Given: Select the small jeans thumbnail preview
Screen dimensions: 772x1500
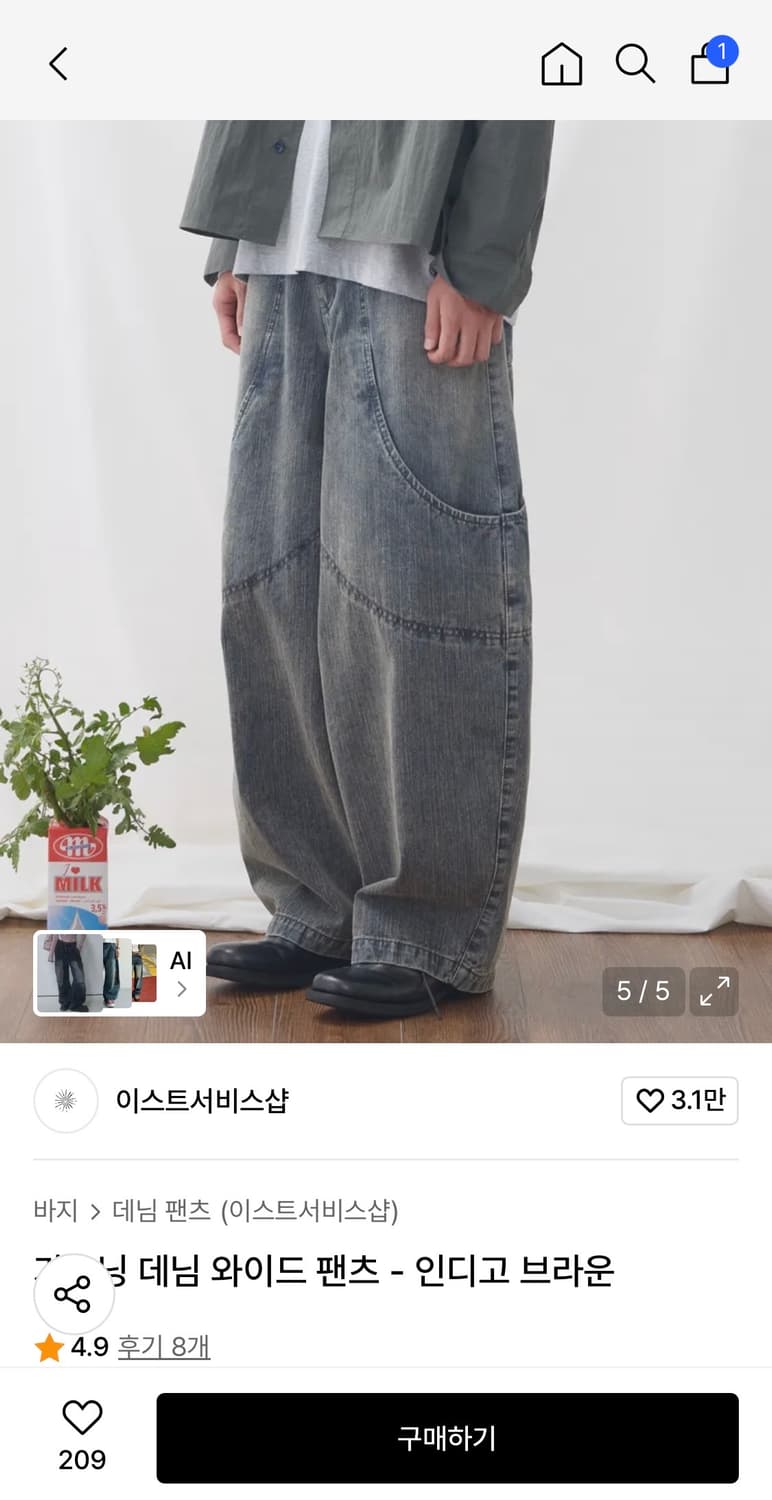Looking at the screenshot, I should click(68, 973).
